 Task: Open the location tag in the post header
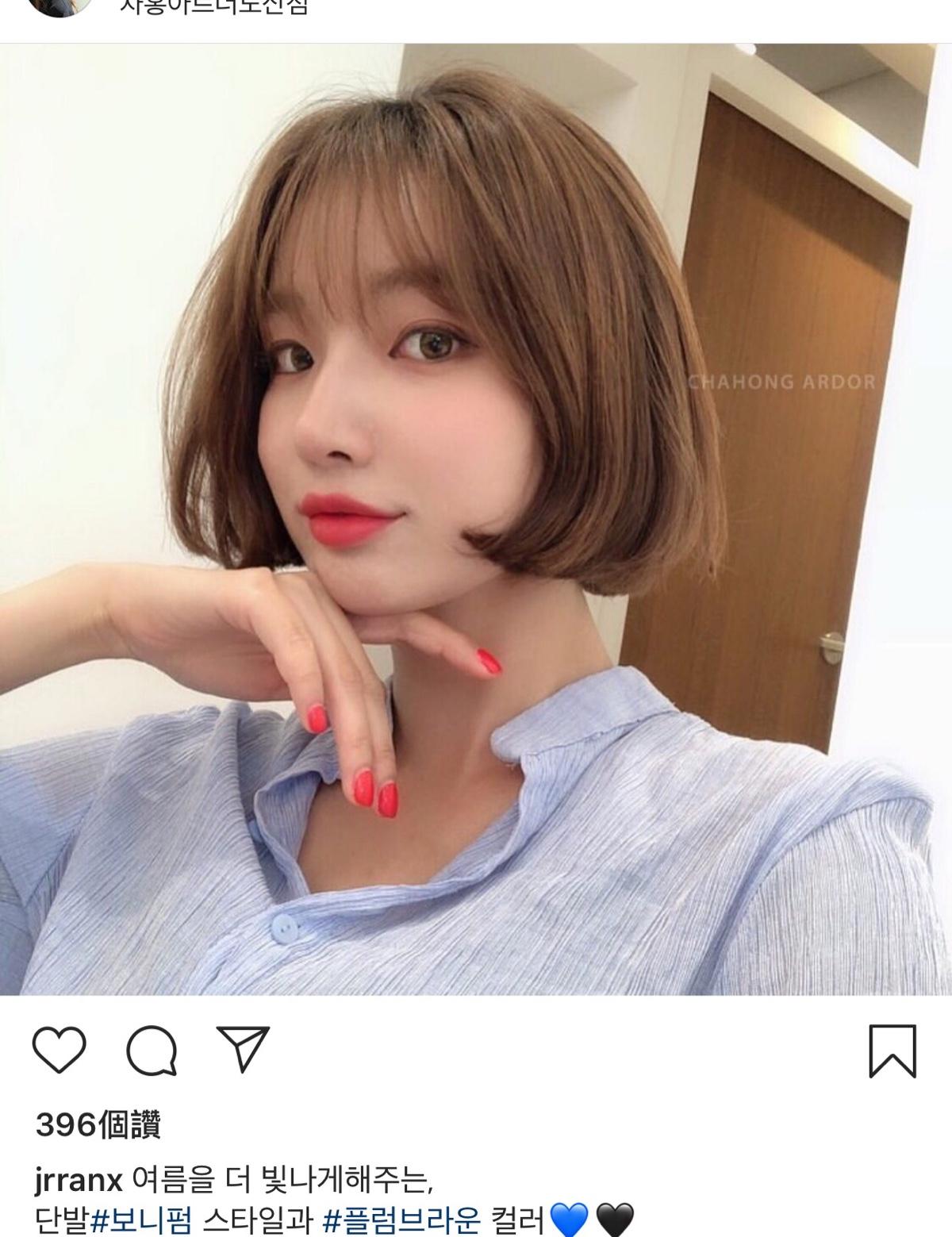tap(214, 8)
